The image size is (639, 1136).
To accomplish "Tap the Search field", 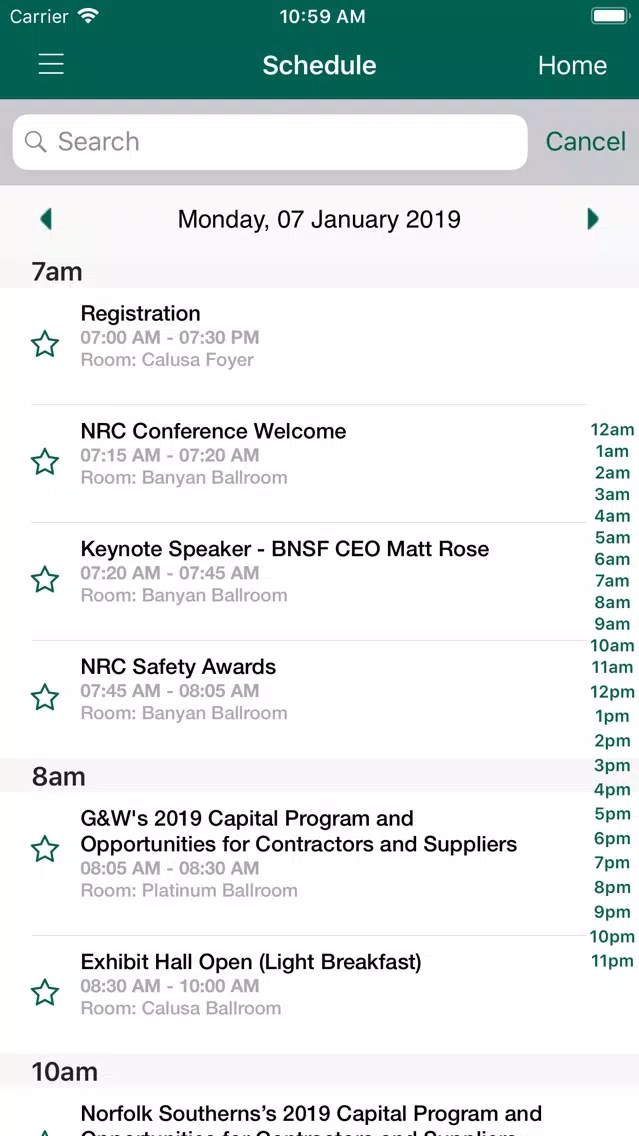I will (x=270, y=142).
